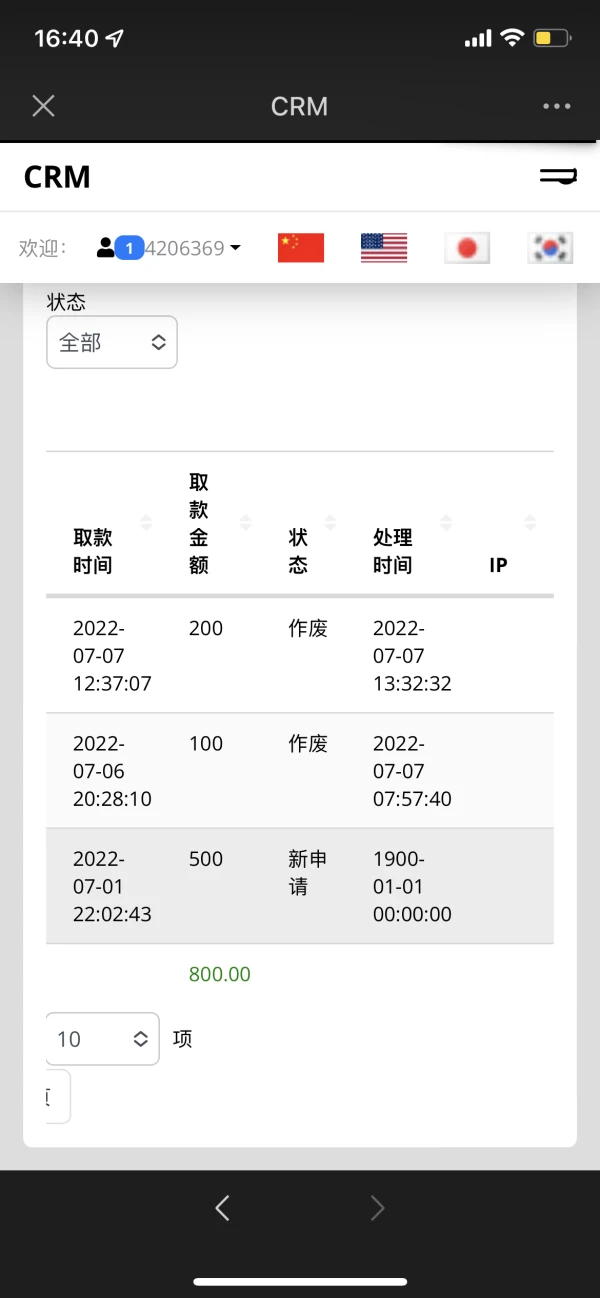Switch language to Chinese flag
The height and width of the screenshot is (1298, 600).
tap(301, 248)
